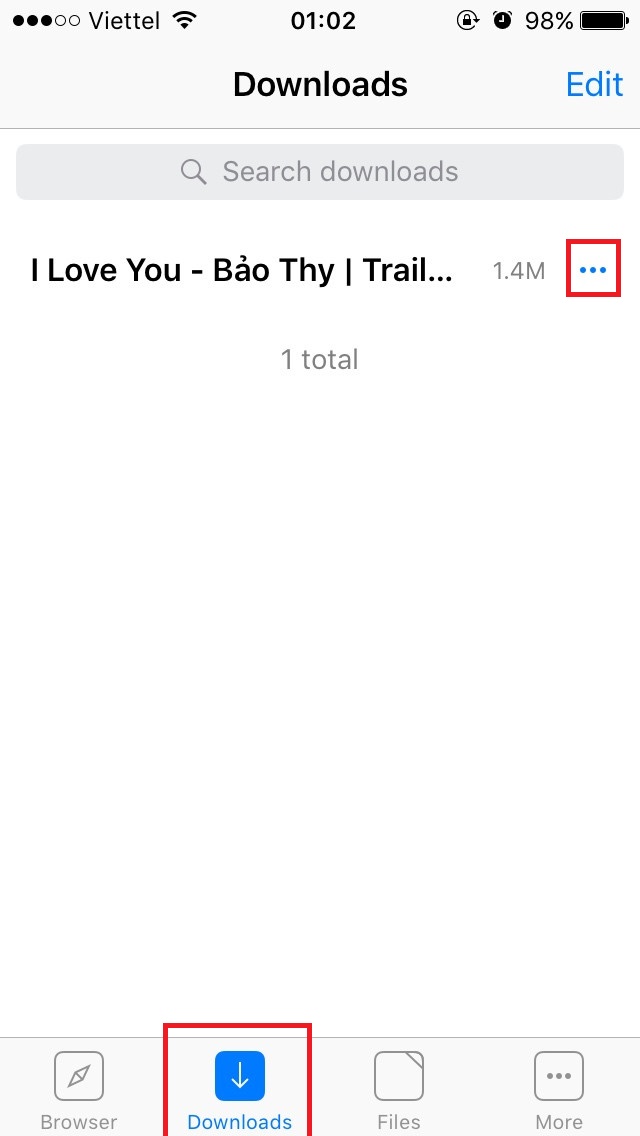Open the I Love You - Bảo Thy download

coord(242,270)
